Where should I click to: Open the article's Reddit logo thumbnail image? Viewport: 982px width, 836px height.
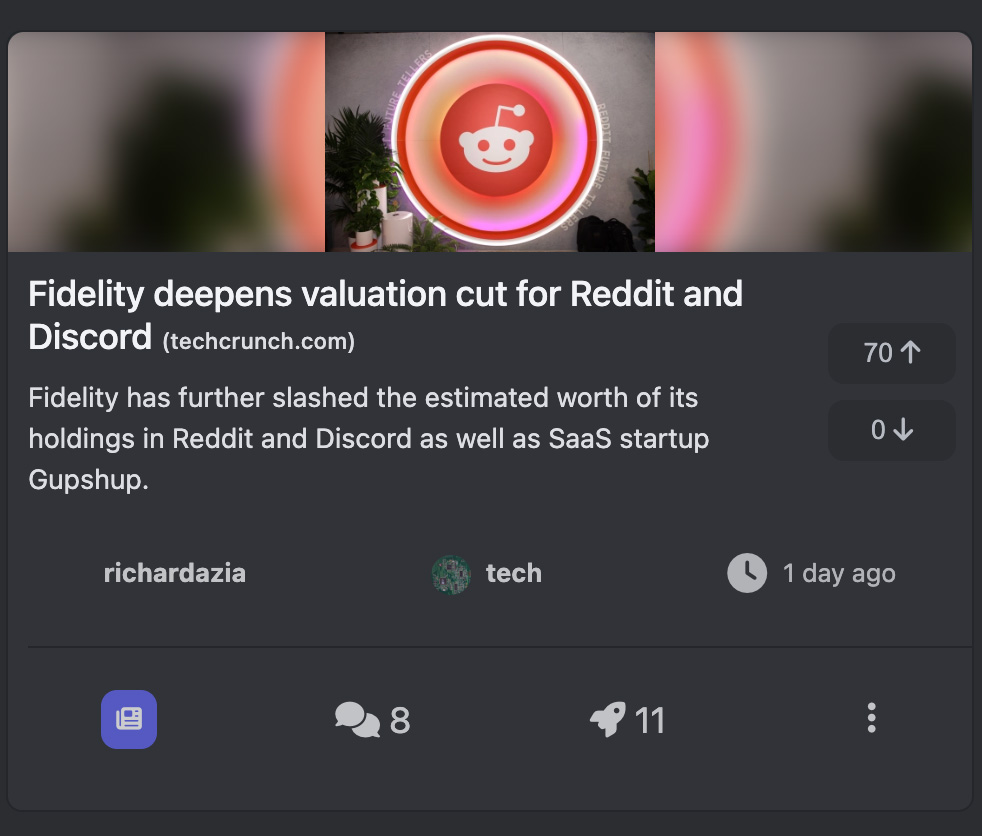pyautogui.click(x=490, y=142)
